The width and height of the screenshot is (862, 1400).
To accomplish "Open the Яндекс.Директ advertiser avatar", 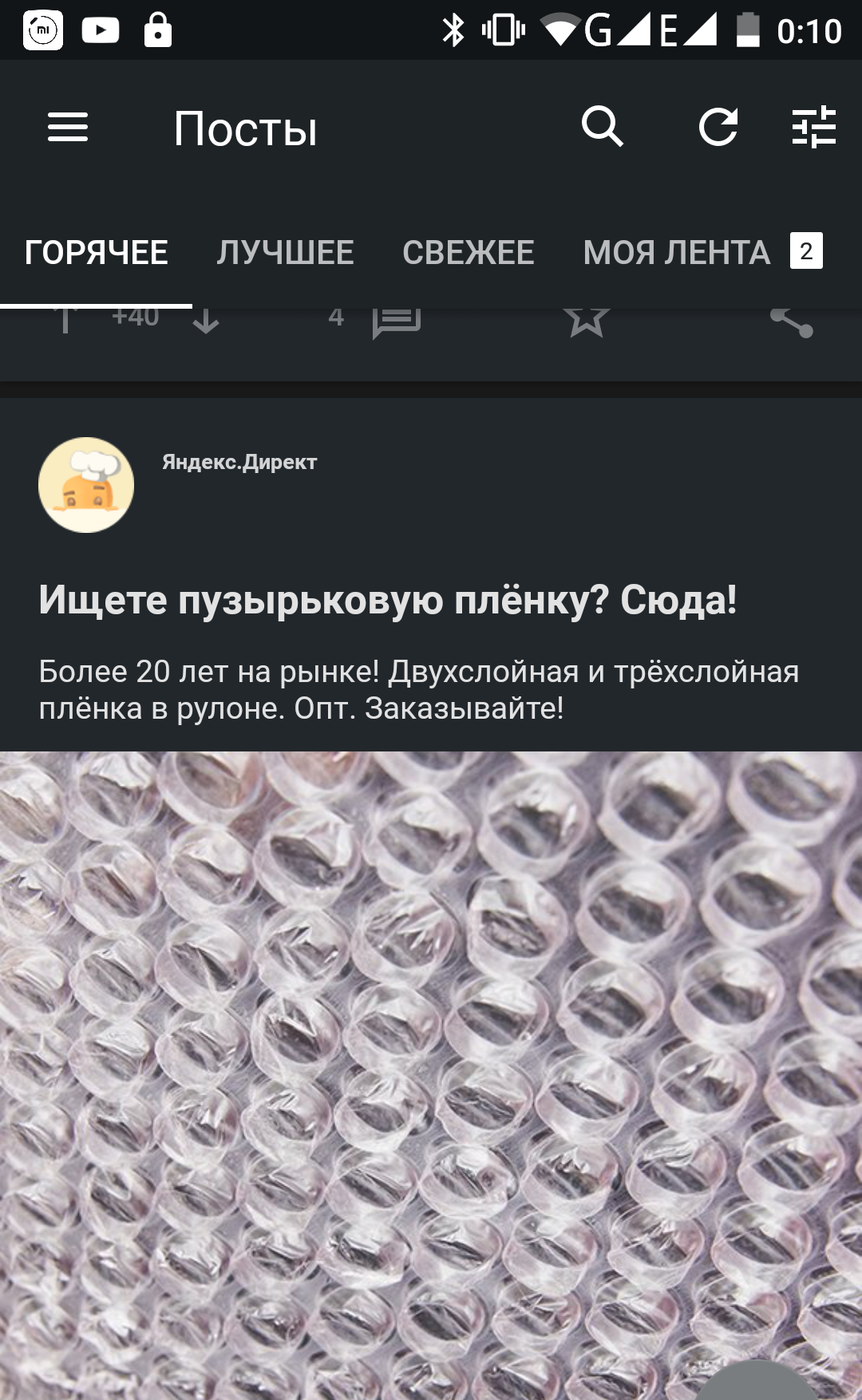I will pyautogui.click(x=86, y=485).
